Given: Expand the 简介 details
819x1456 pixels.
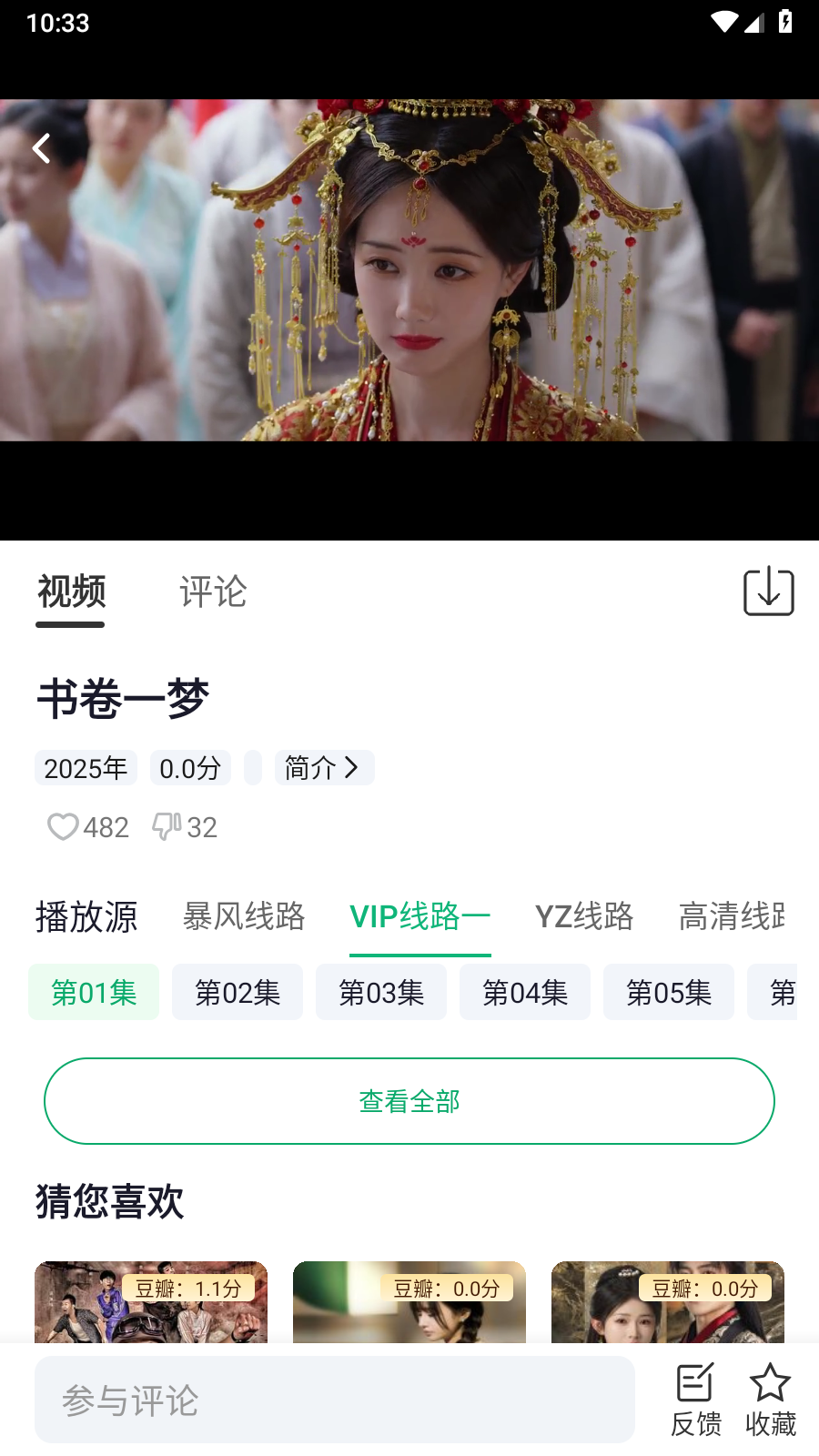Looking at the screenshot, I should [x=323, y=768].
